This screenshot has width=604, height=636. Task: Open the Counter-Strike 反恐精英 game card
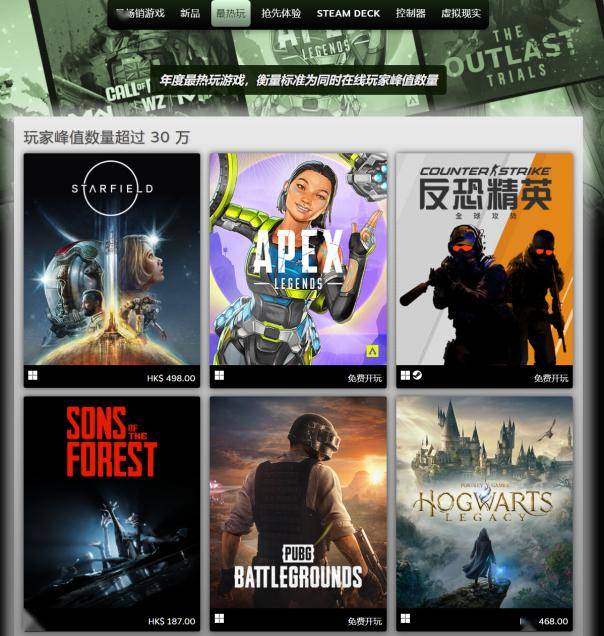[484, 260]
